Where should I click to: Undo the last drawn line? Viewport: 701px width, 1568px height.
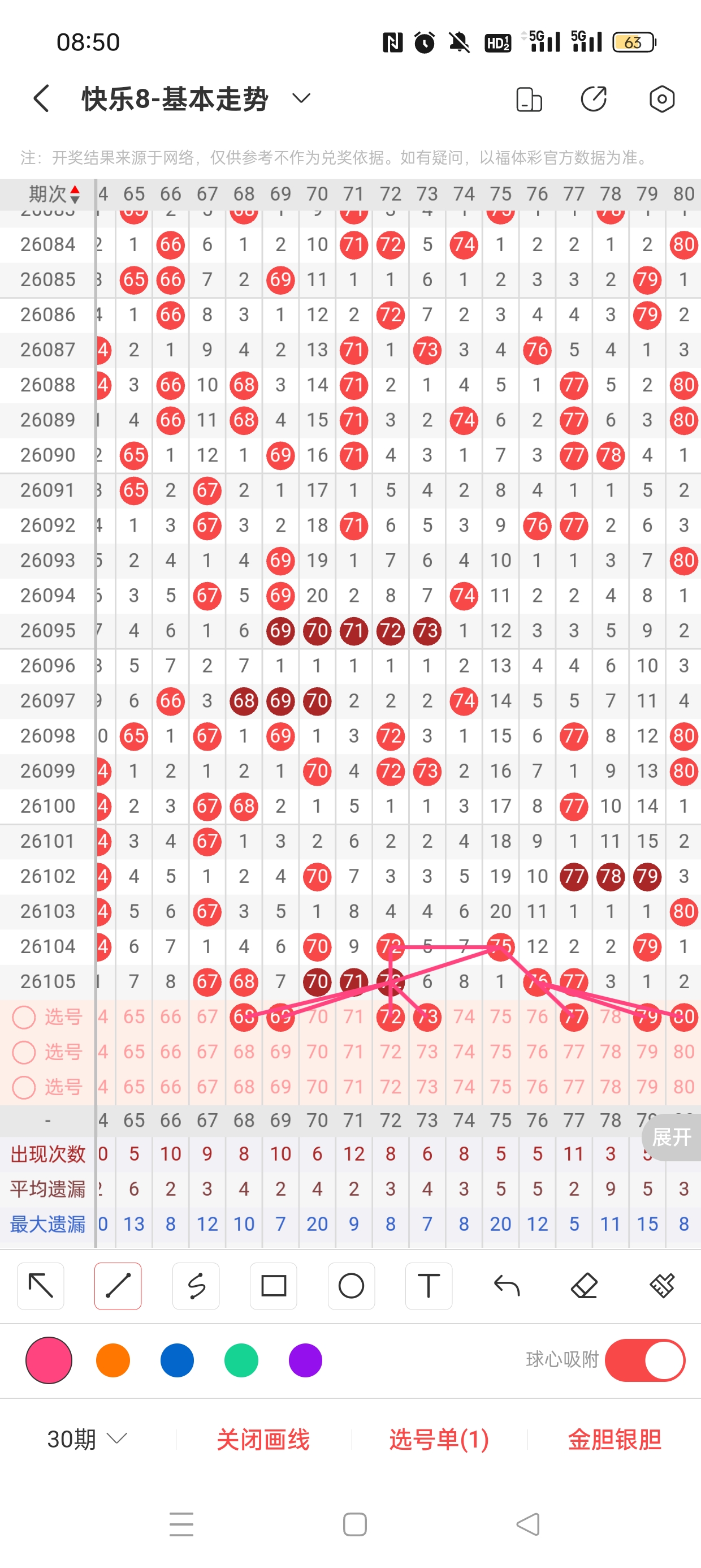[x=507, y=1286]
